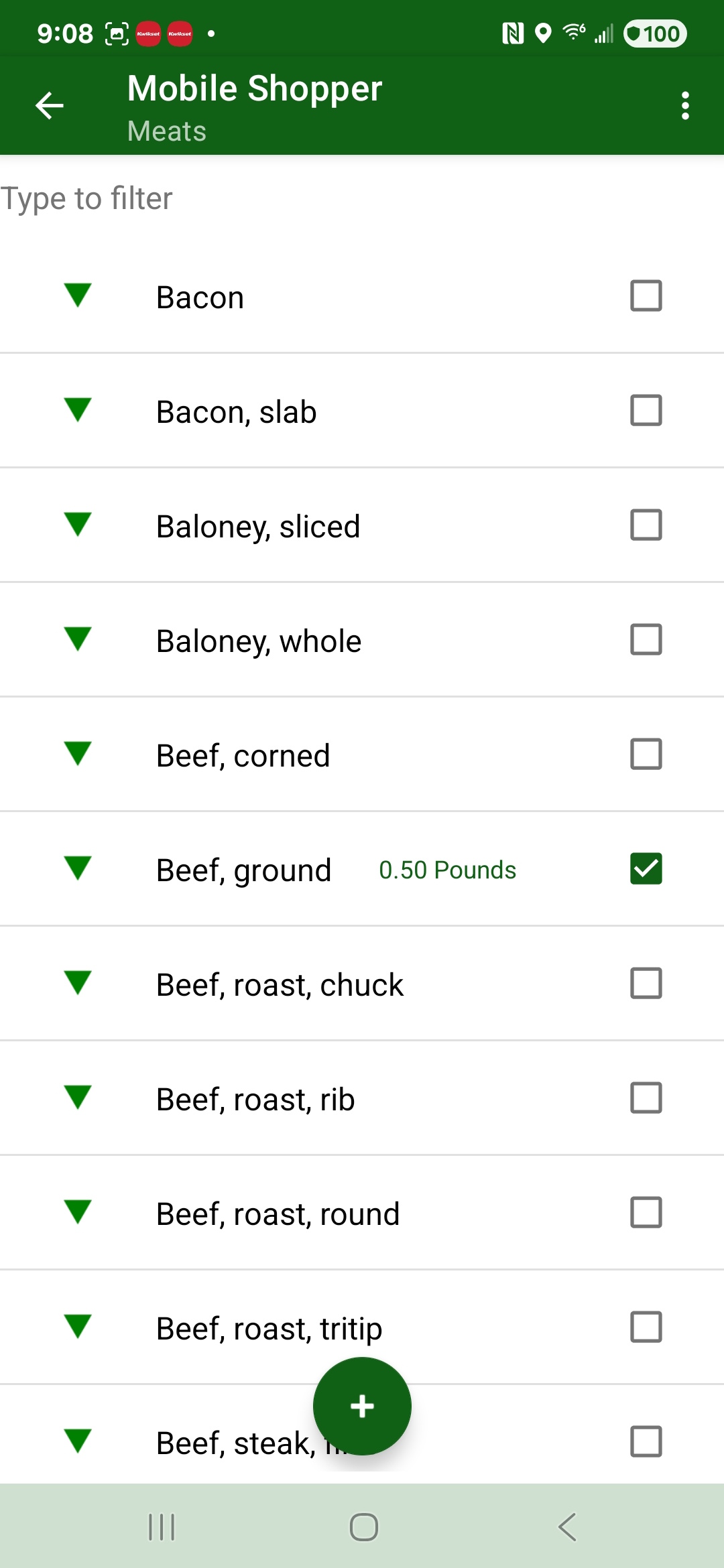Tap the back arrow in the header
Image resolution: width=724 pixels, height=1568 pixels.
48,104
